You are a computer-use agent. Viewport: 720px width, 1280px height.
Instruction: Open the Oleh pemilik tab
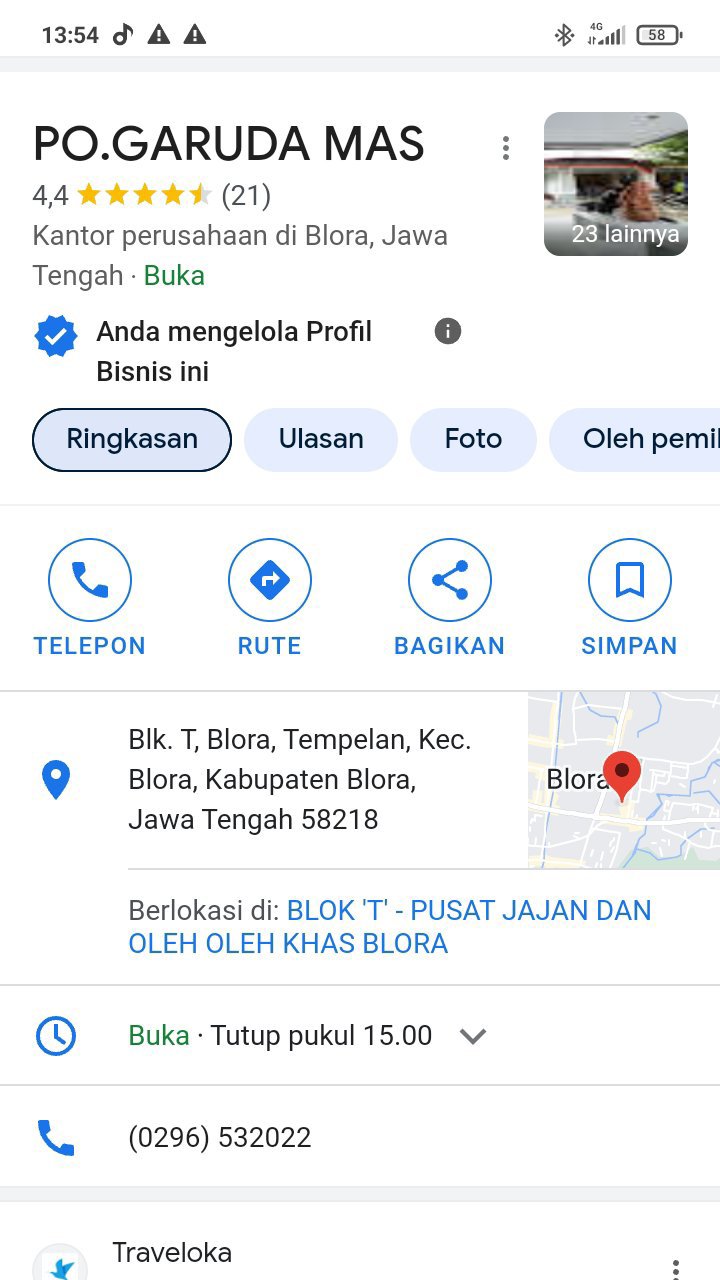(x=640, y=439)
